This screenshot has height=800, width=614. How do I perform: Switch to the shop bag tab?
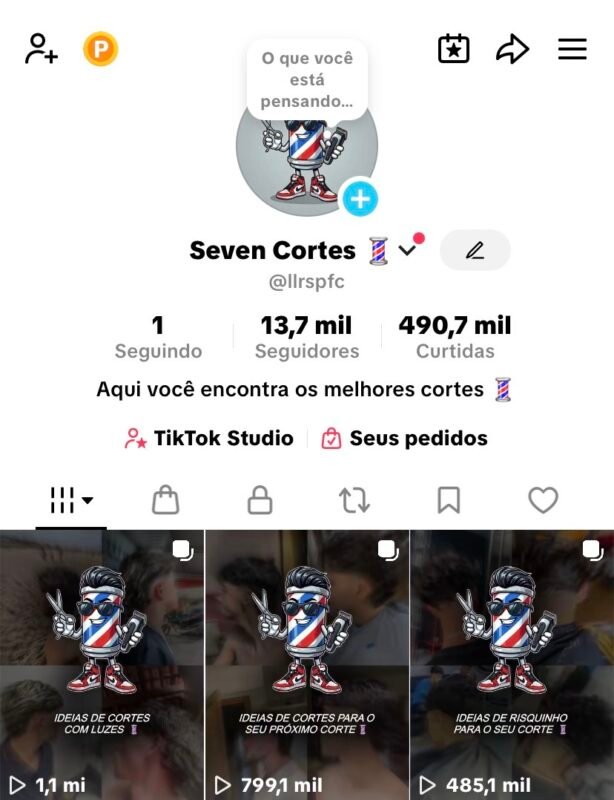165,500
